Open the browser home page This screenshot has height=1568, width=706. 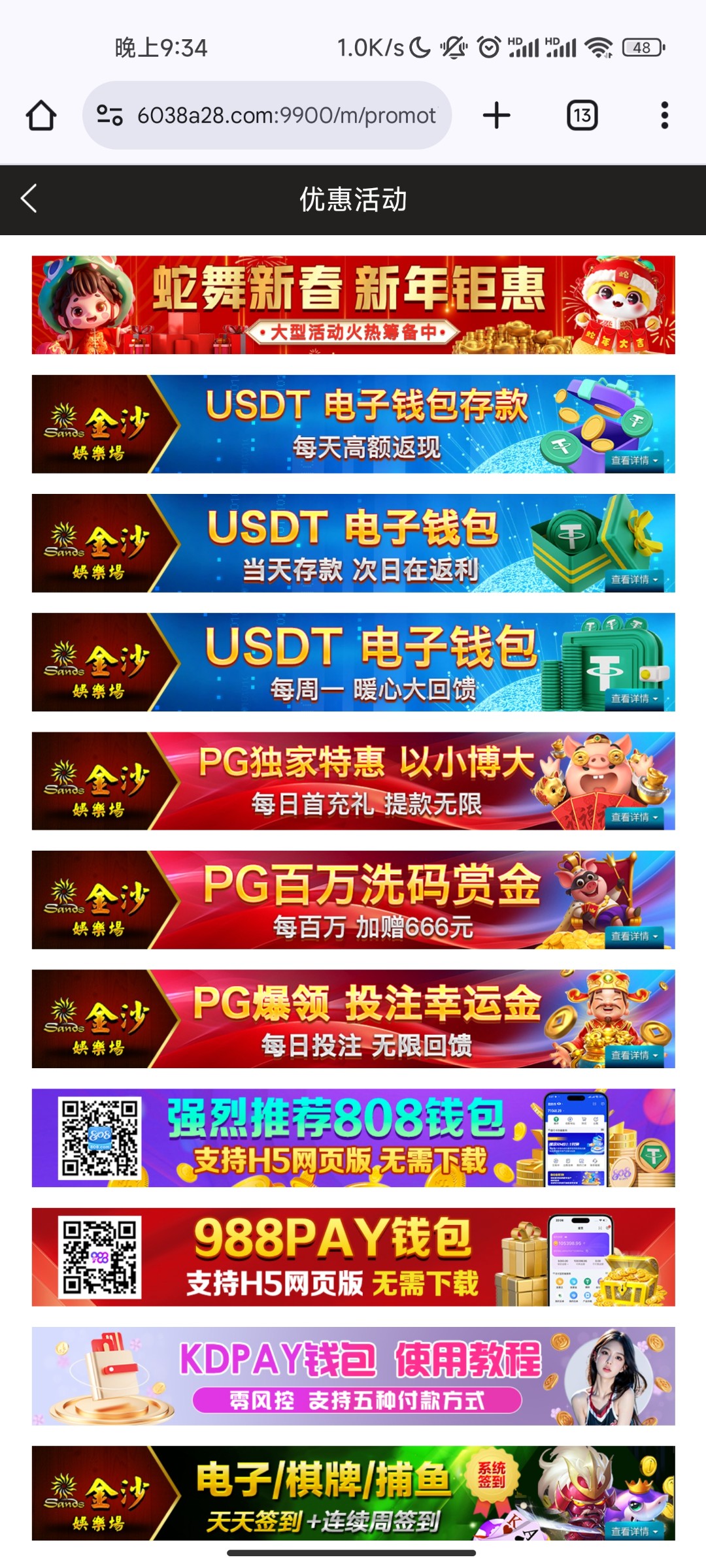pos(41,116)
